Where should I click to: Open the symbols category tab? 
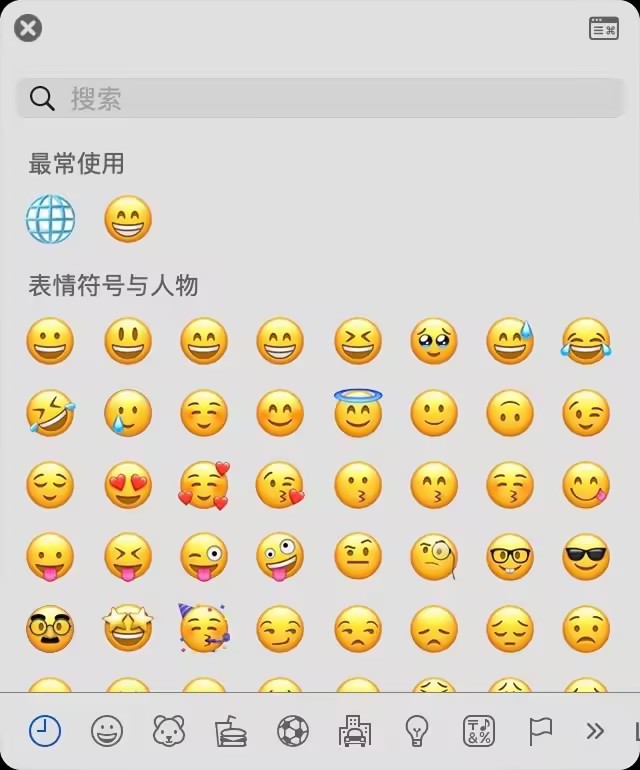479,731
